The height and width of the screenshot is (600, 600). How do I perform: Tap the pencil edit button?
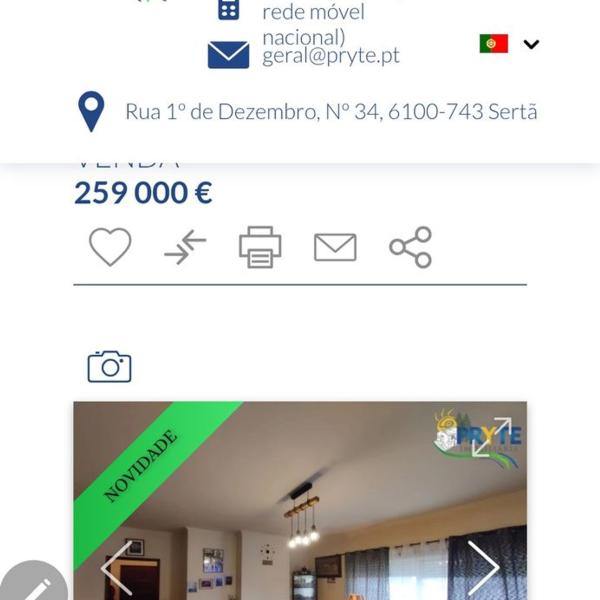click(x=32, y=587)
